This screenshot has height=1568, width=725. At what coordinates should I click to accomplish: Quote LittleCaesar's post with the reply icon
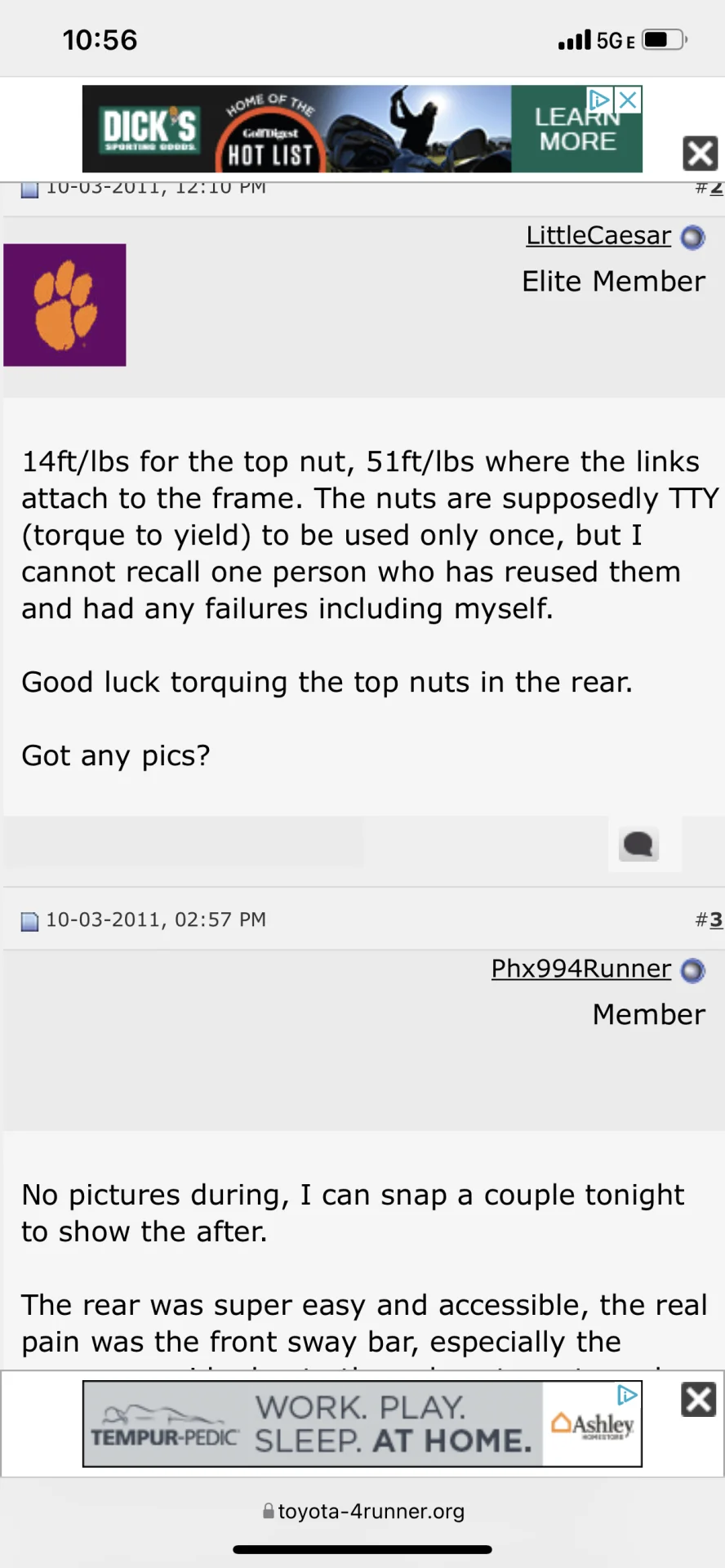tap(638, 844)
